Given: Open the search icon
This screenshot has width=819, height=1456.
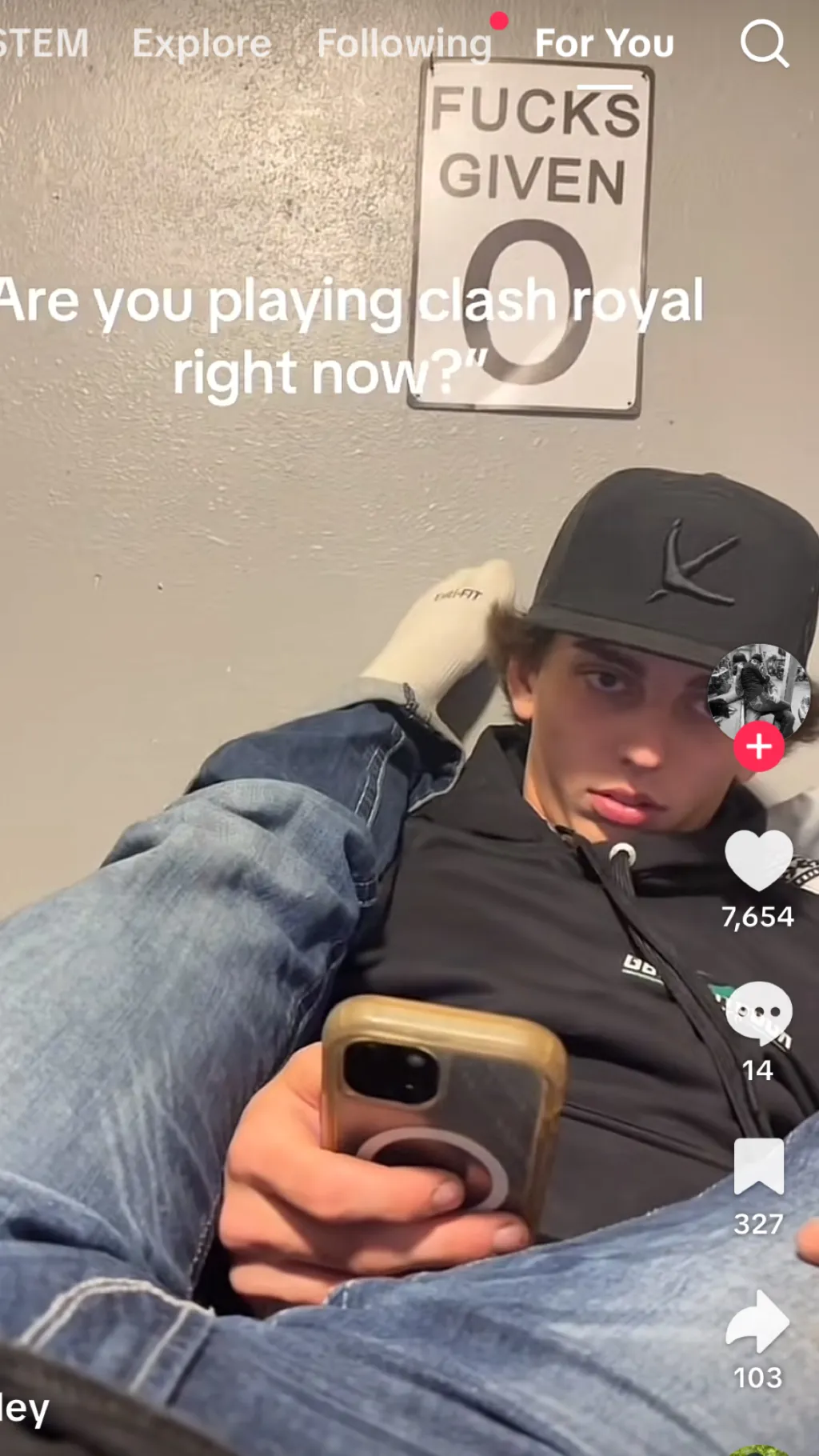Looking at the screenshot, I should (764, 43).
